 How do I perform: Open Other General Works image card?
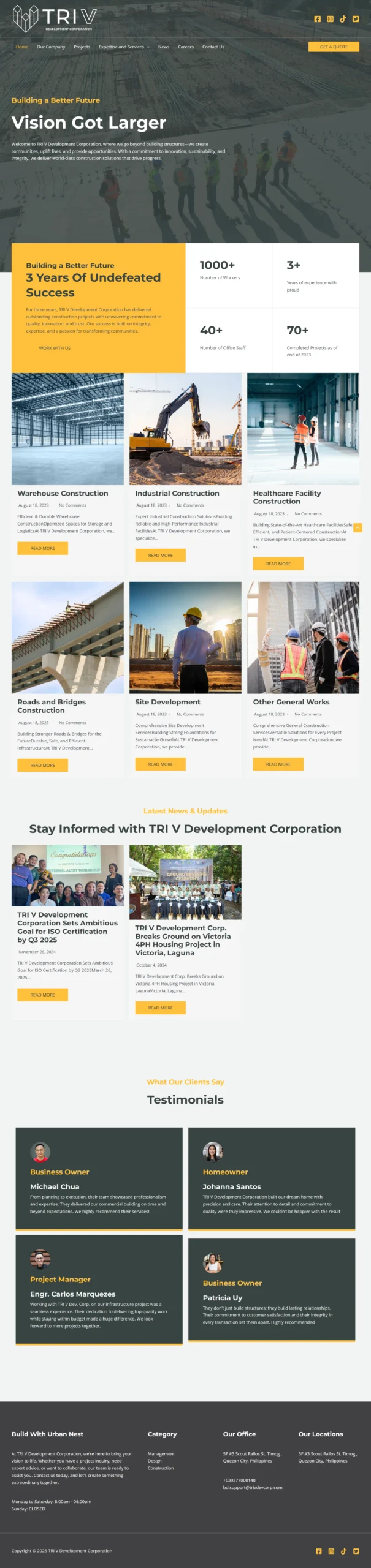(x=303, y=637)
